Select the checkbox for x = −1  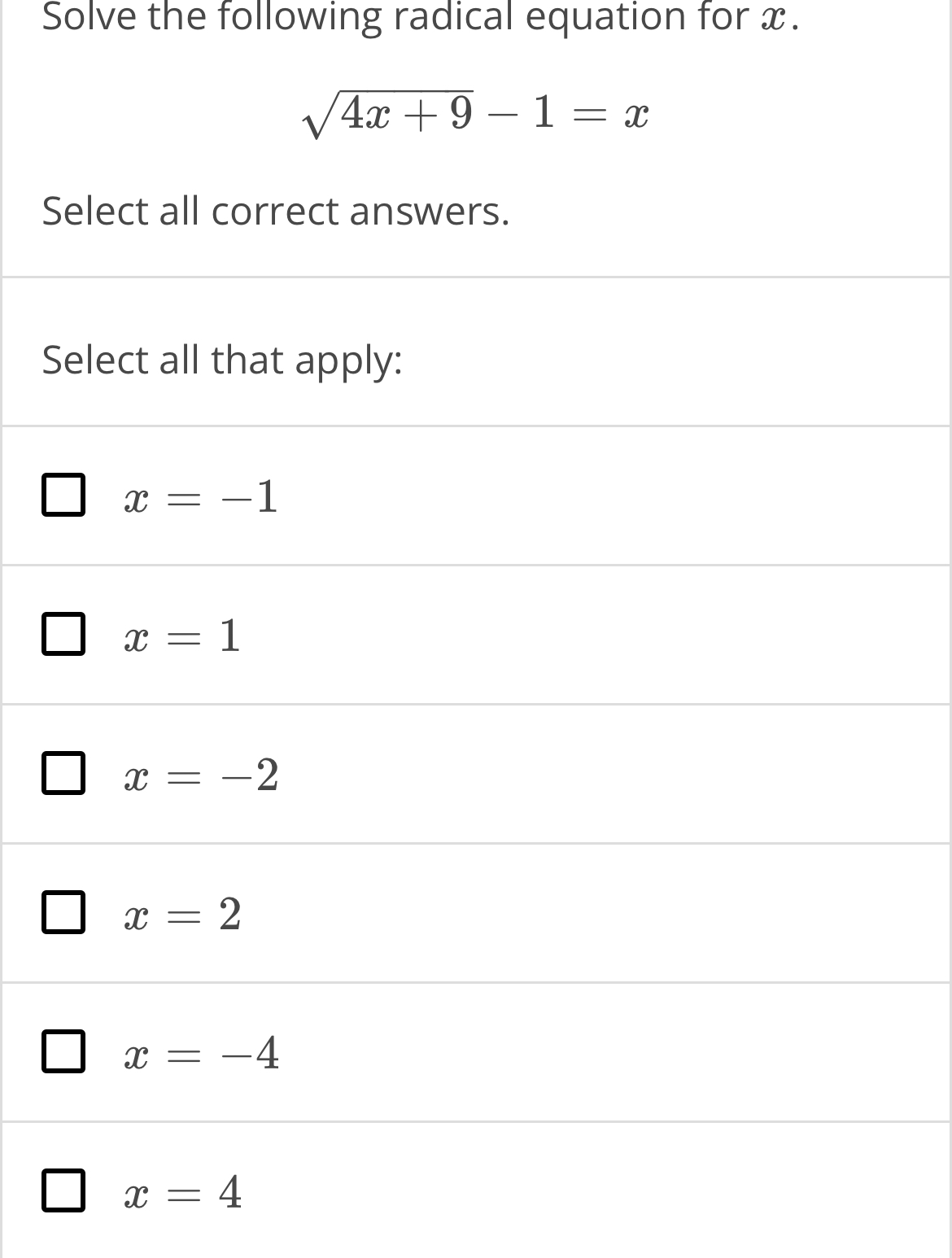63,495
